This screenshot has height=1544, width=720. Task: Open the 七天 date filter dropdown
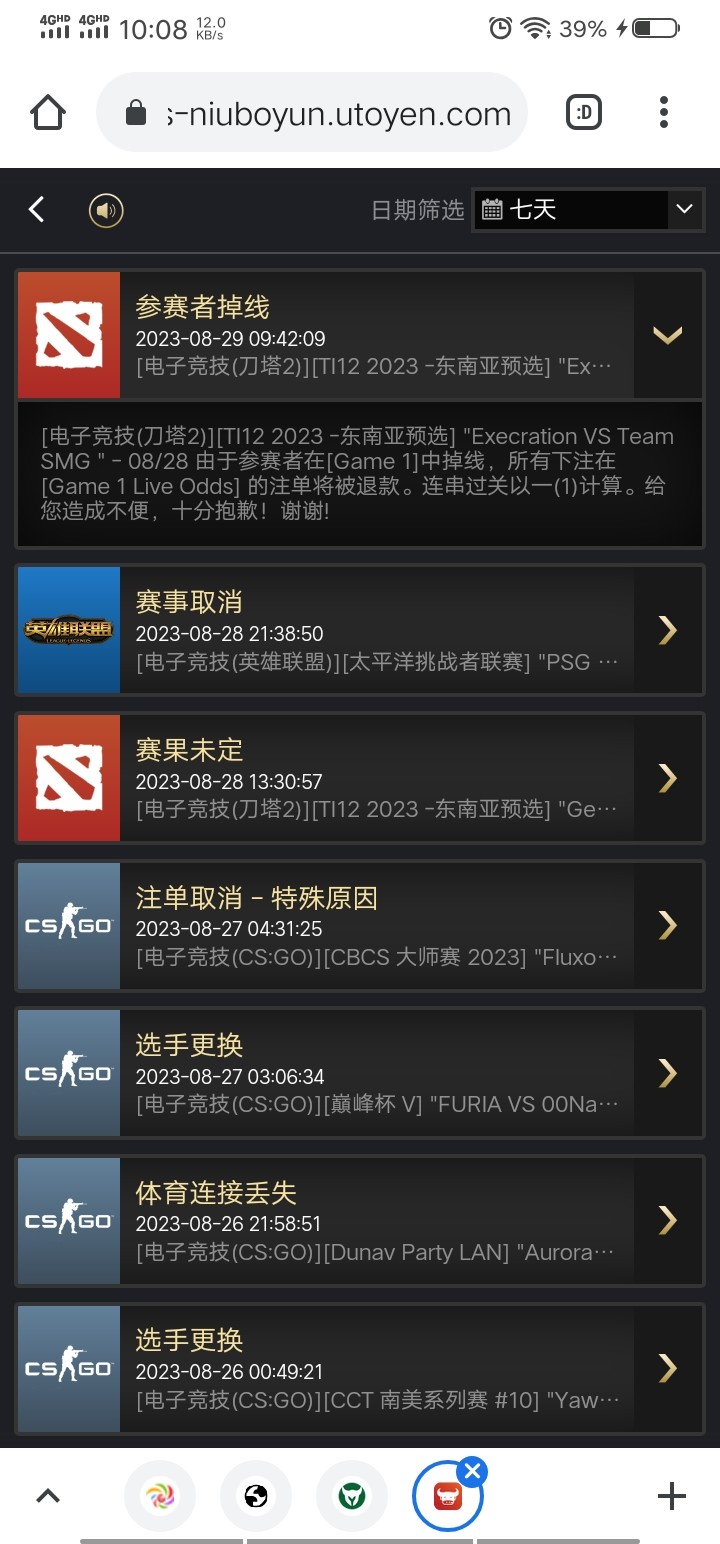588,210
